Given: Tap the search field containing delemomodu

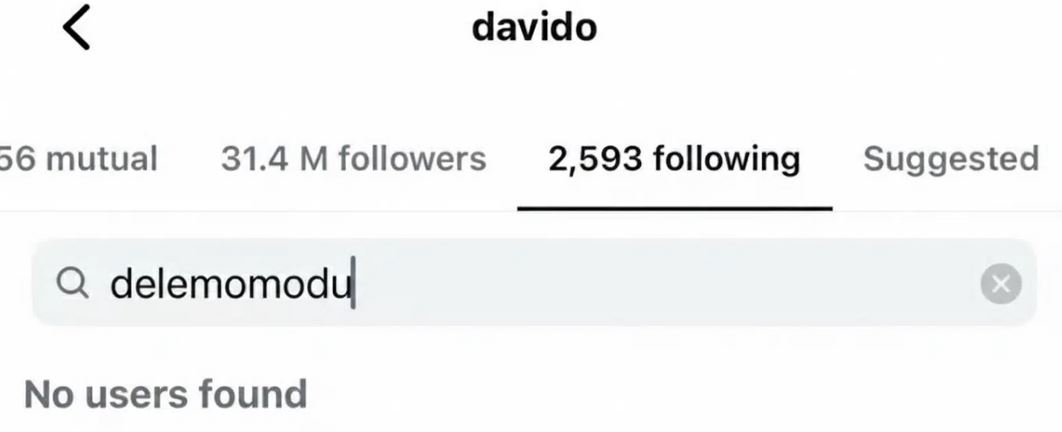Looking at the screenshot, I should coord(500,285).
